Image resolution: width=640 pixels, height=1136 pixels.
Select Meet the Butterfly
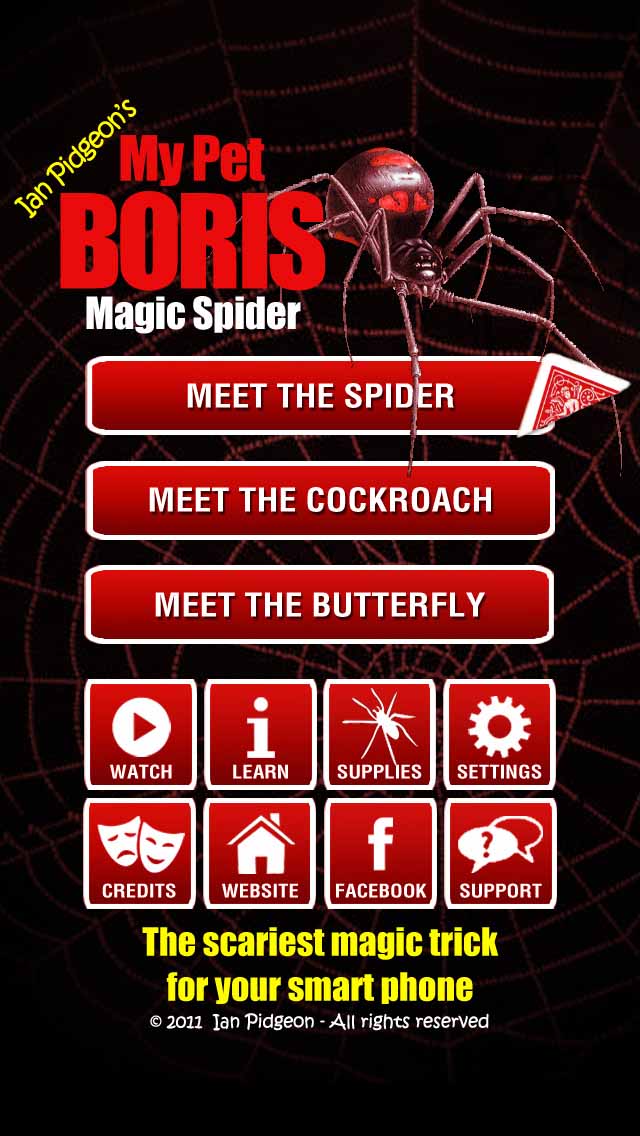320,604
